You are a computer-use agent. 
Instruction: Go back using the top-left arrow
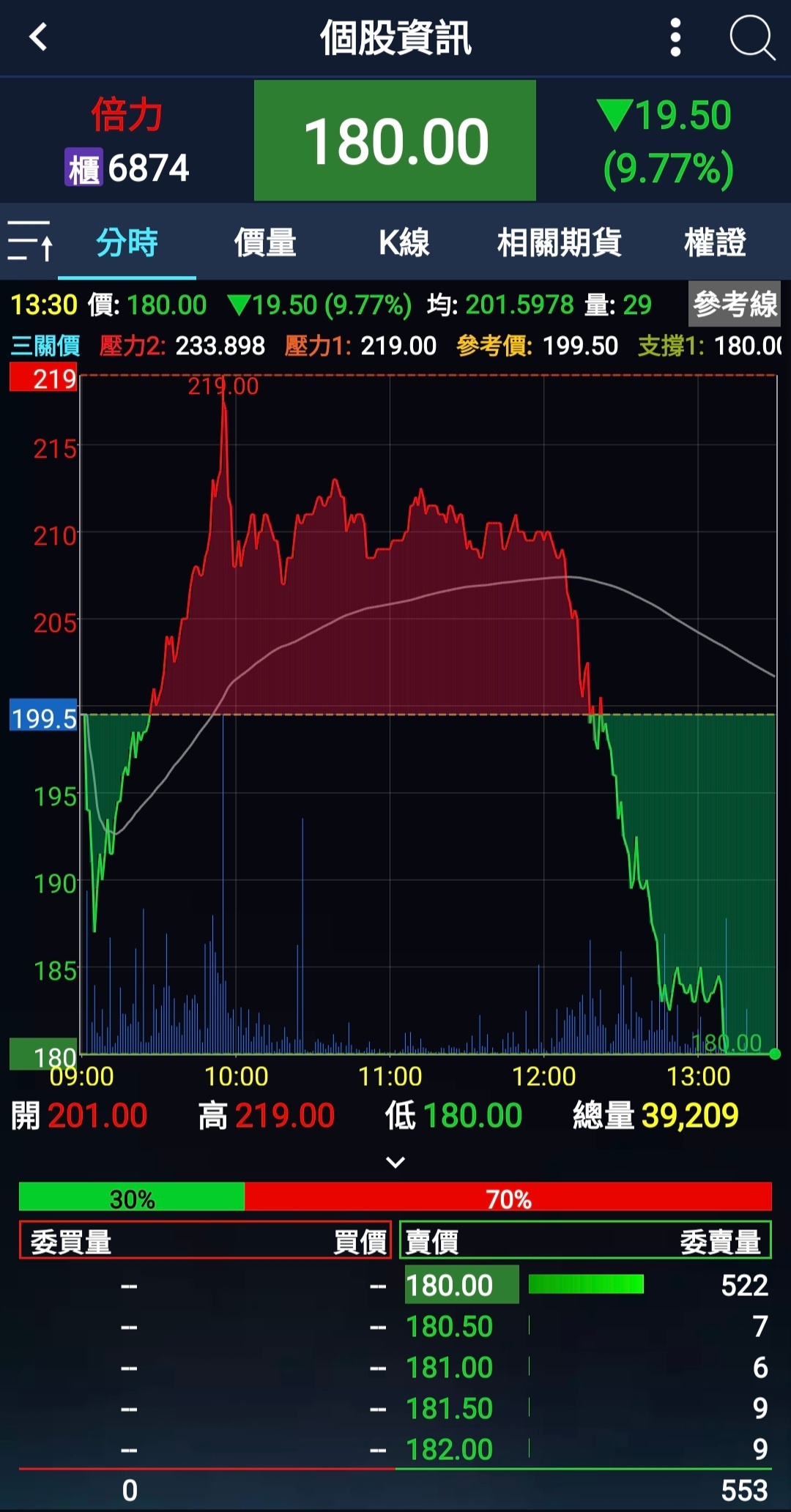38,37
